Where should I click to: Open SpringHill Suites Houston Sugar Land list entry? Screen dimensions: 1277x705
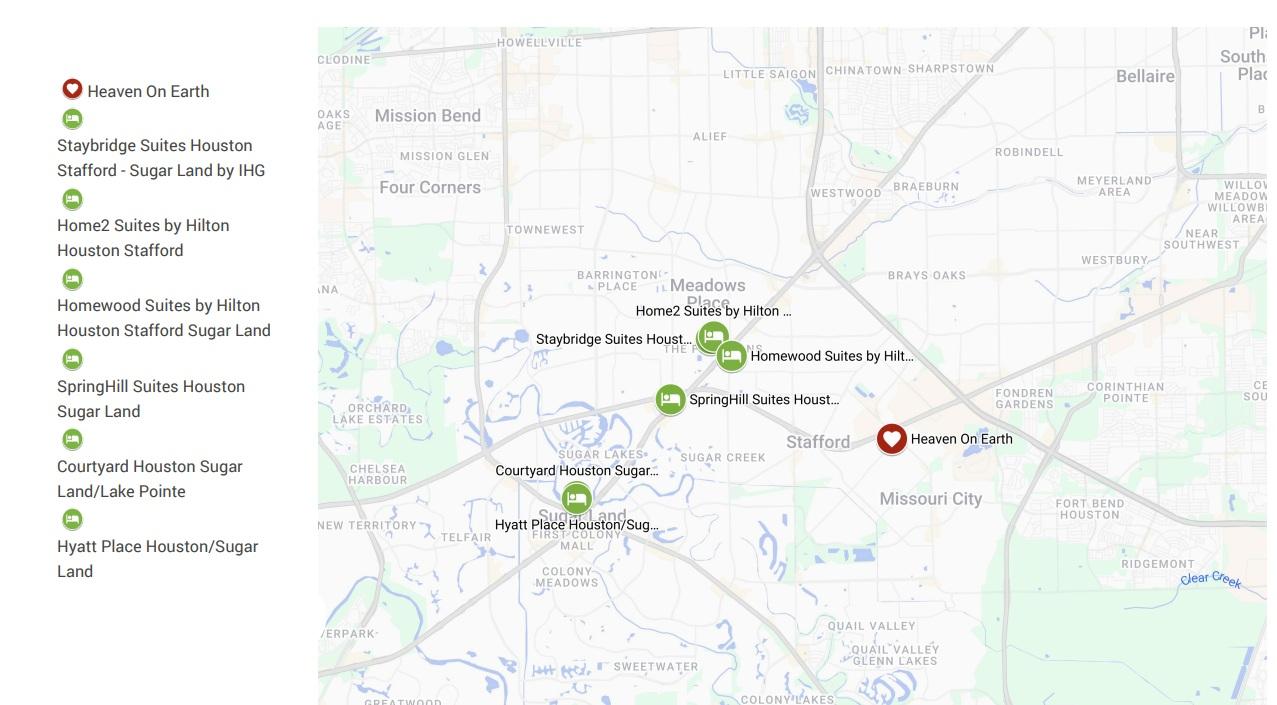tap(150, 398)
